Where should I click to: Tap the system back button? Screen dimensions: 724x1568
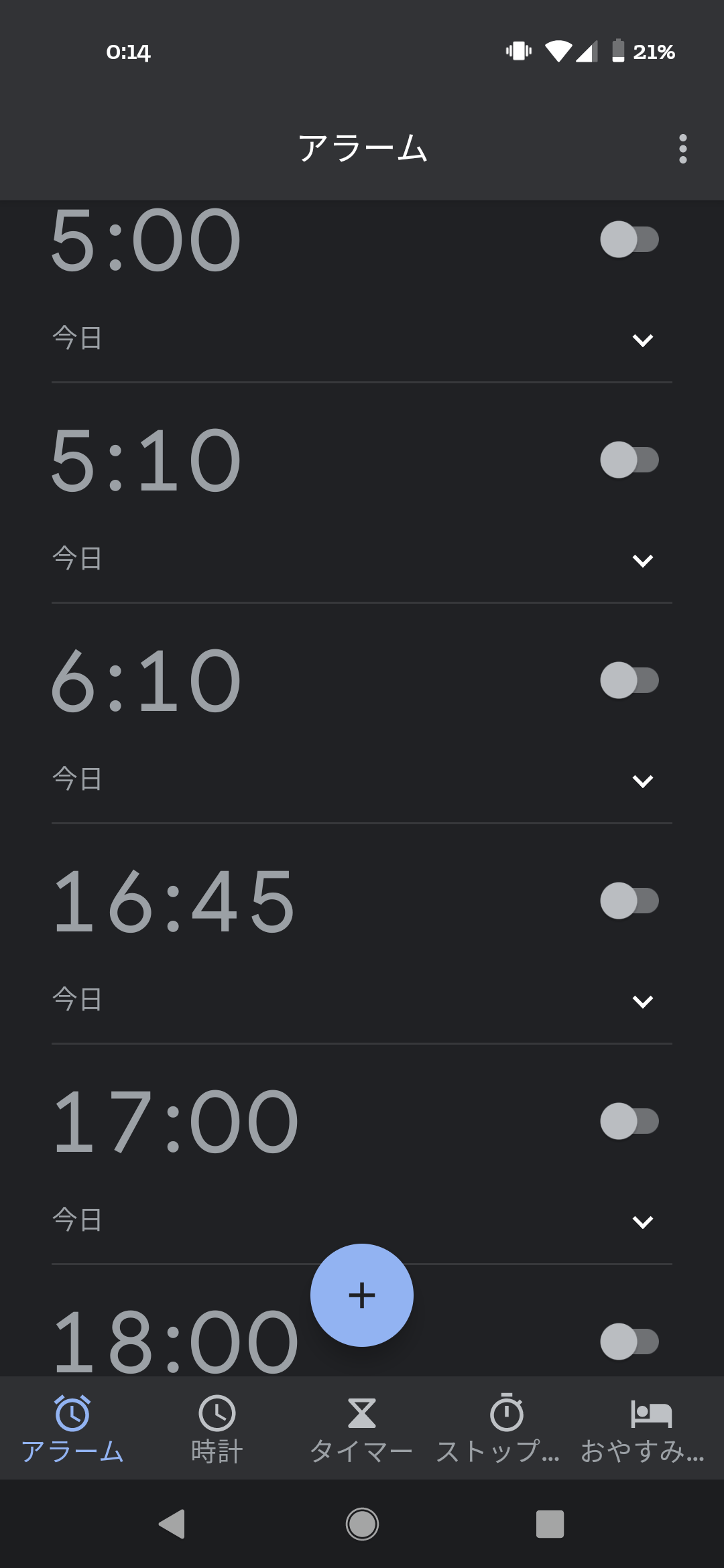pyautogui.click(x=172, y=1524)
